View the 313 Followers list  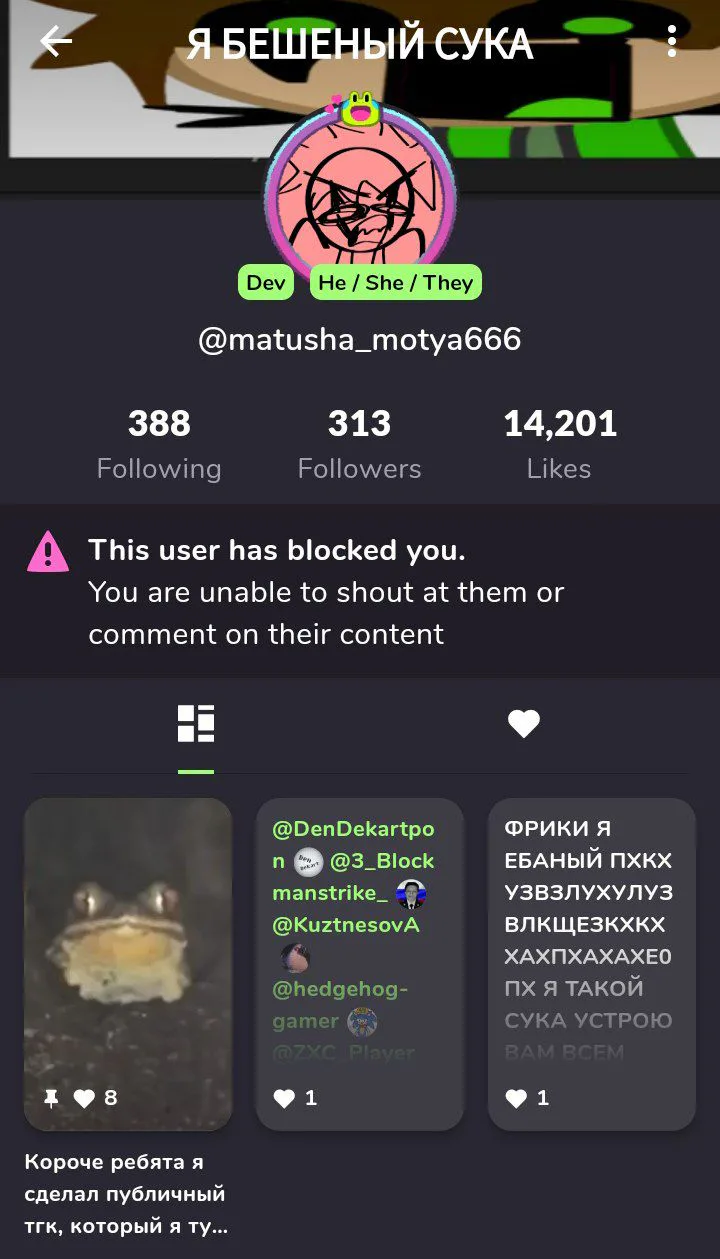pyautogui.click(x=359, y=444)
